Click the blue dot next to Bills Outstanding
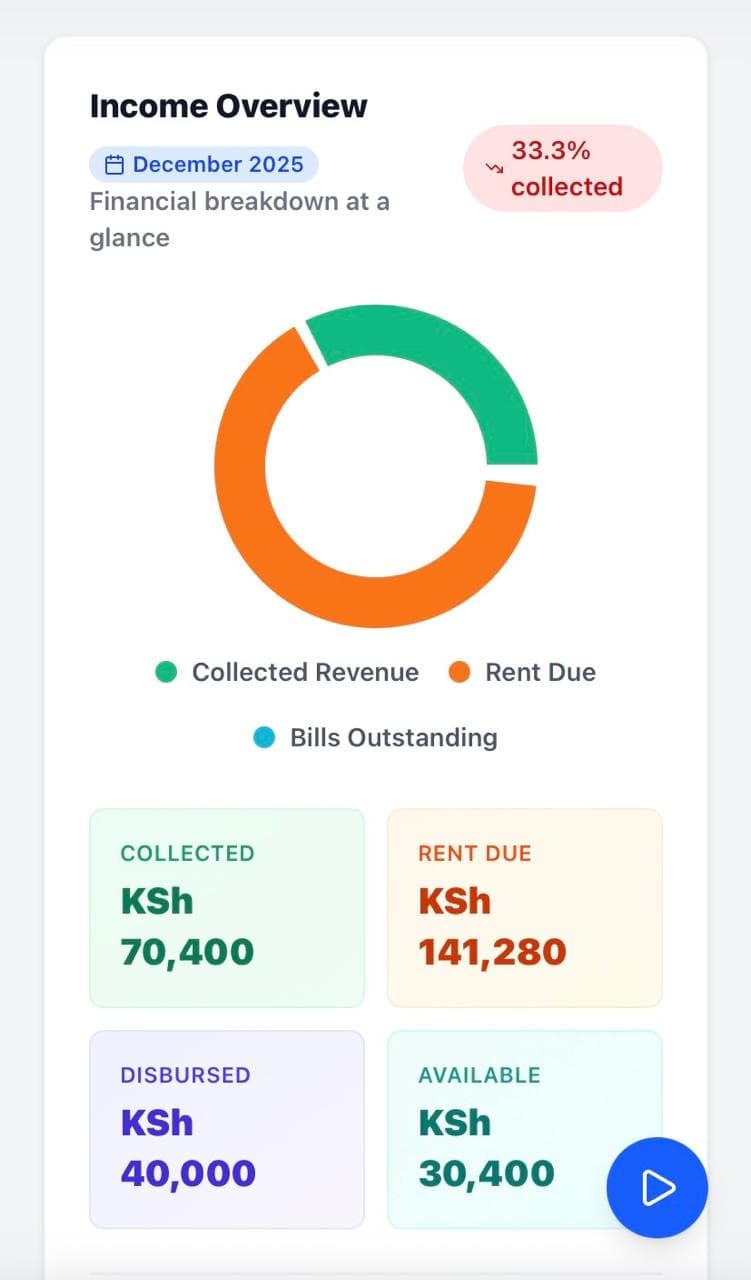The width and height of the screenshot is (751, 1280). point(262,737)
